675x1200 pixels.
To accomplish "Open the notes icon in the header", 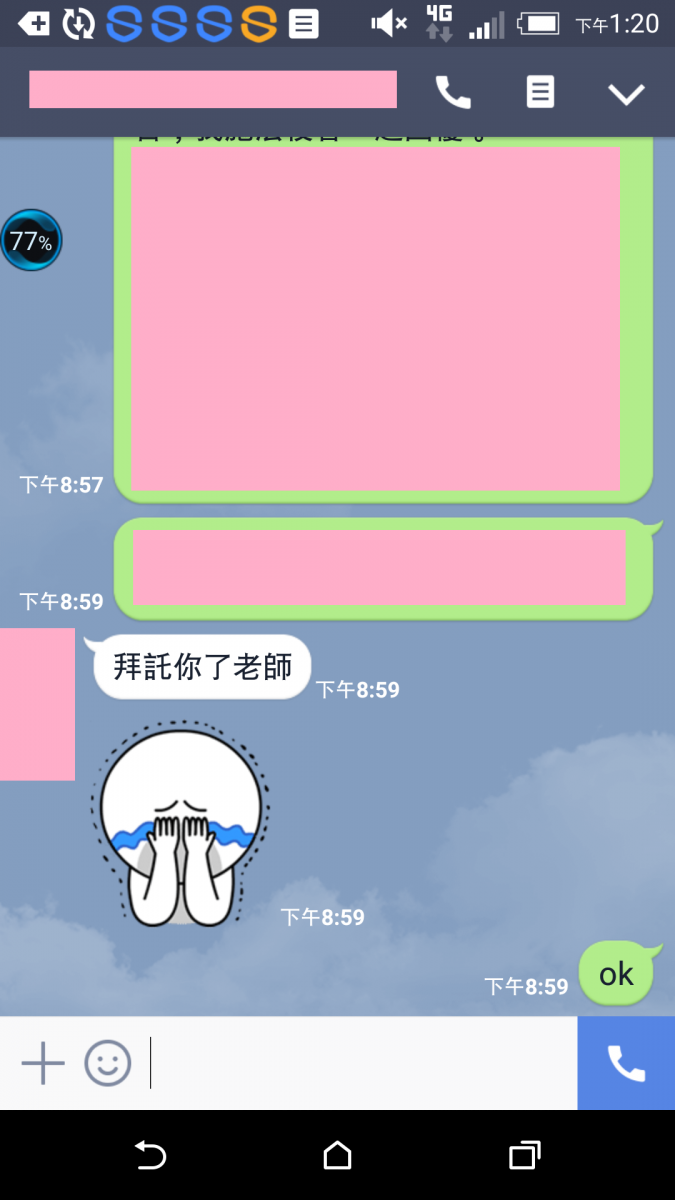I will pyautogui.click(x=540, y=93).
